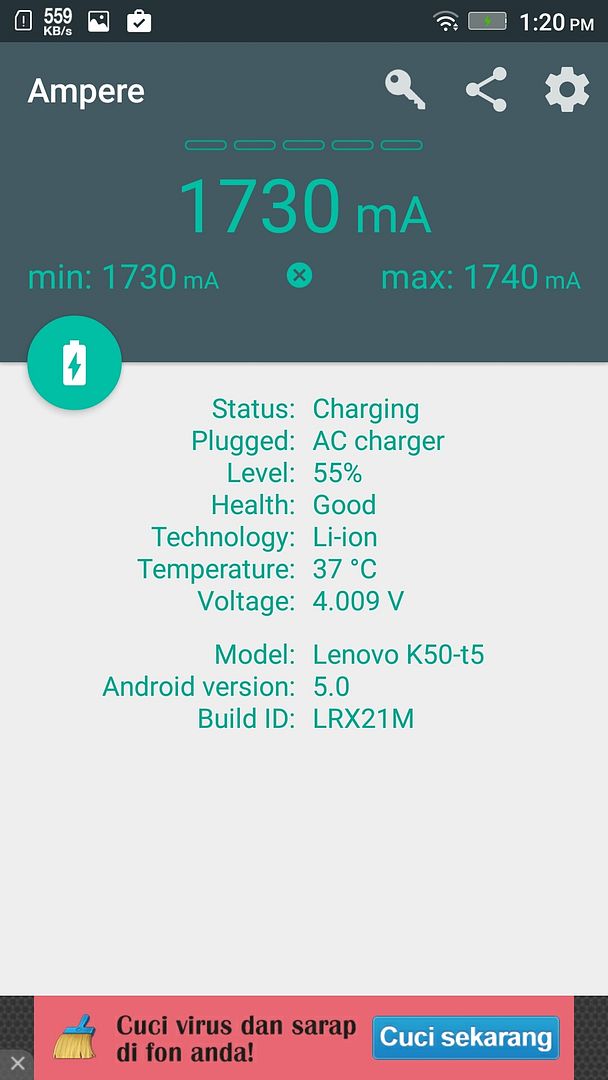Reset the min and max readings
The height and width of the screenshot is (1080, 608).
click(299, 275)
